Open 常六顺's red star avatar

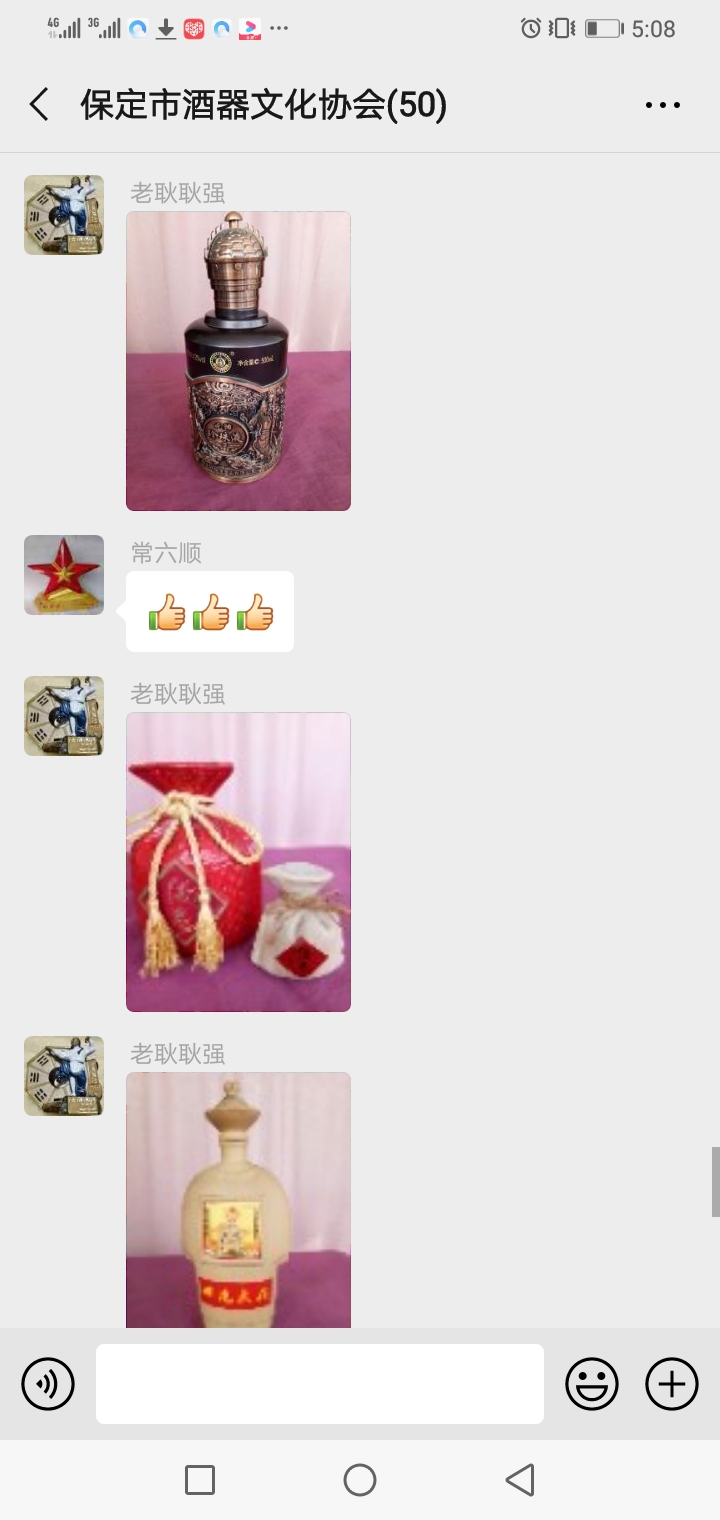(x=64, y=575)
